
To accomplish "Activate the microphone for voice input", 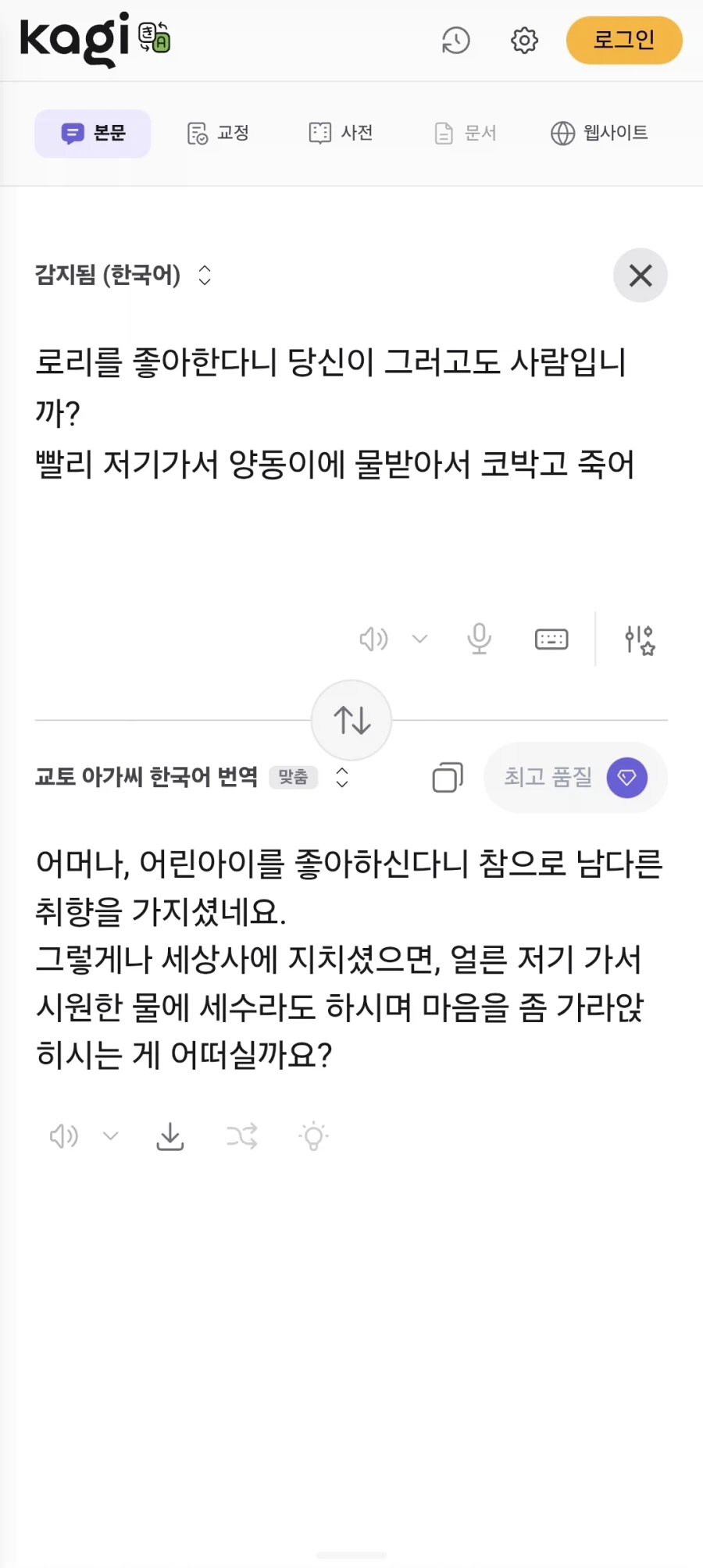I will pos(479,638).
